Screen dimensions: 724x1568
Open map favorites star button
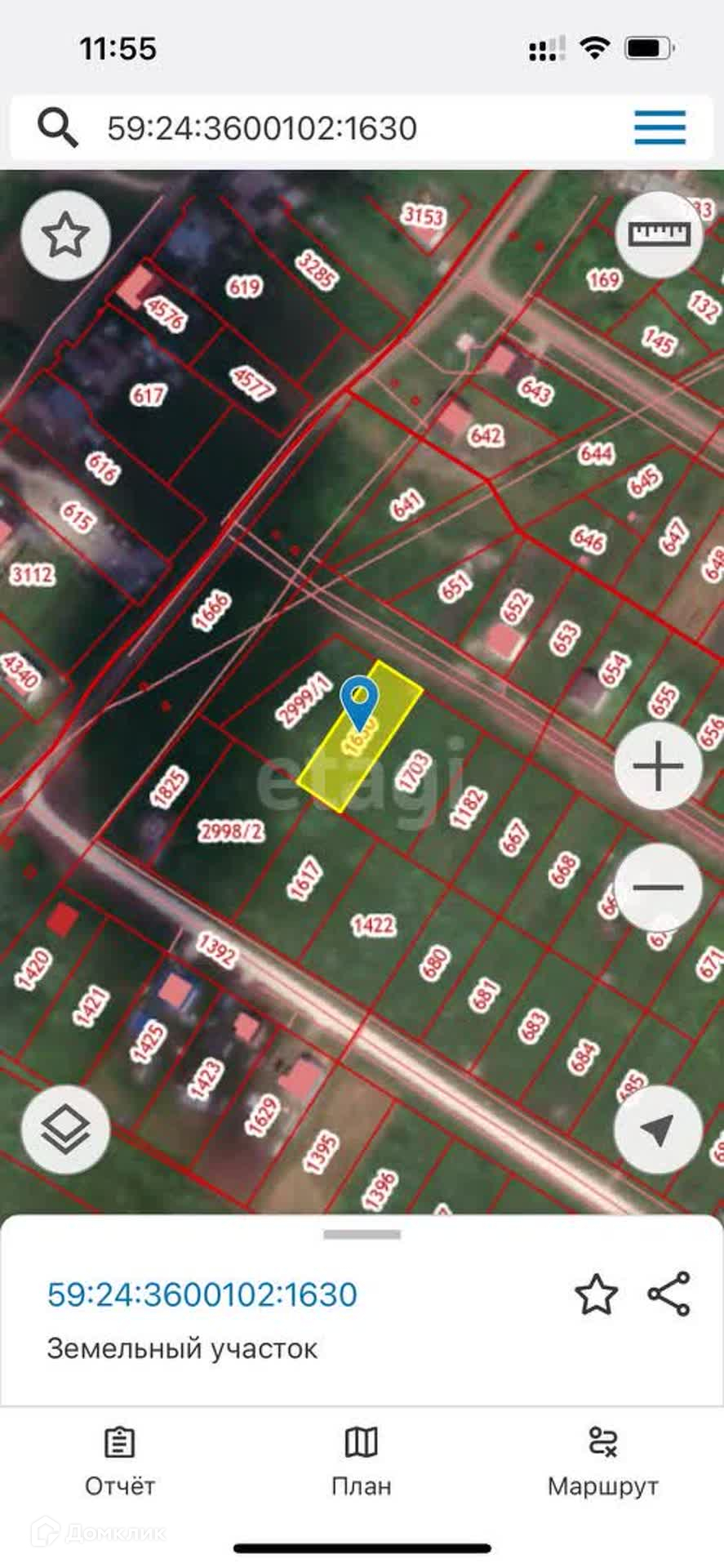pyautogui.click(x=65, y=236)
